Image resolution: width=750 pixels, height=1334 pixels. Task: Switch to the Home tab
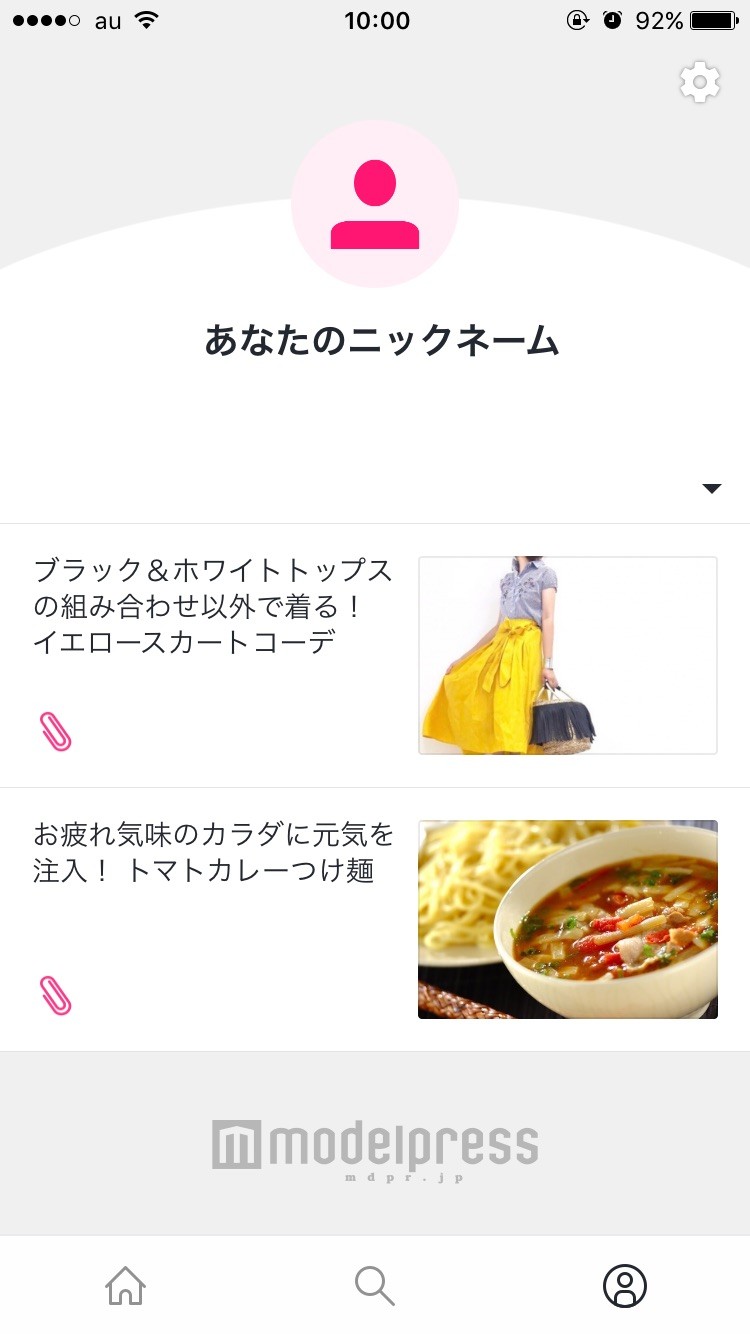[x=125, y=1286]
